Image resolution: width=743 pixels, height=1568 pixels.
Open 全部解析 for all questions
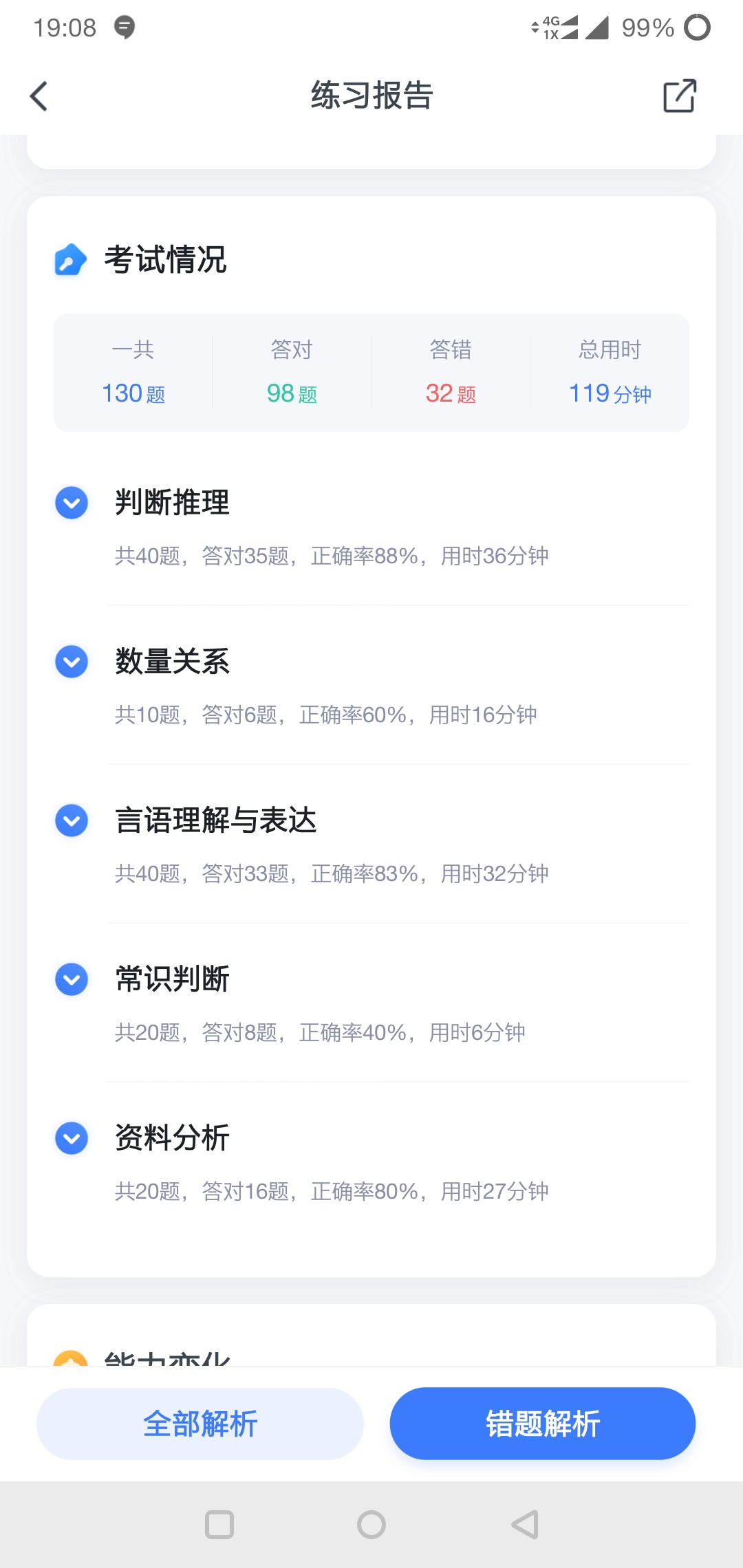pos(200,1424)
